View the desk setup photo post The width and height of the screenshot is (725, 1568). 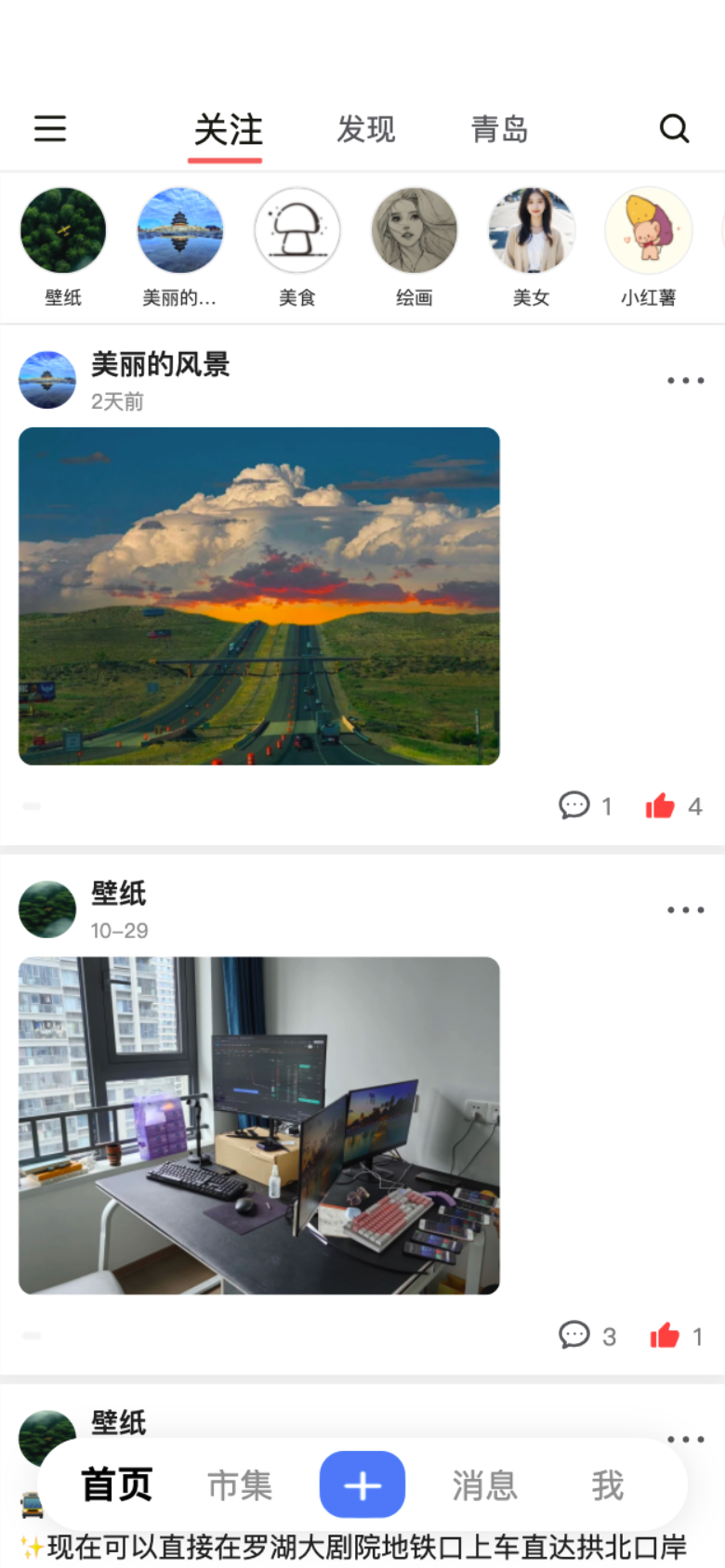259,1125
